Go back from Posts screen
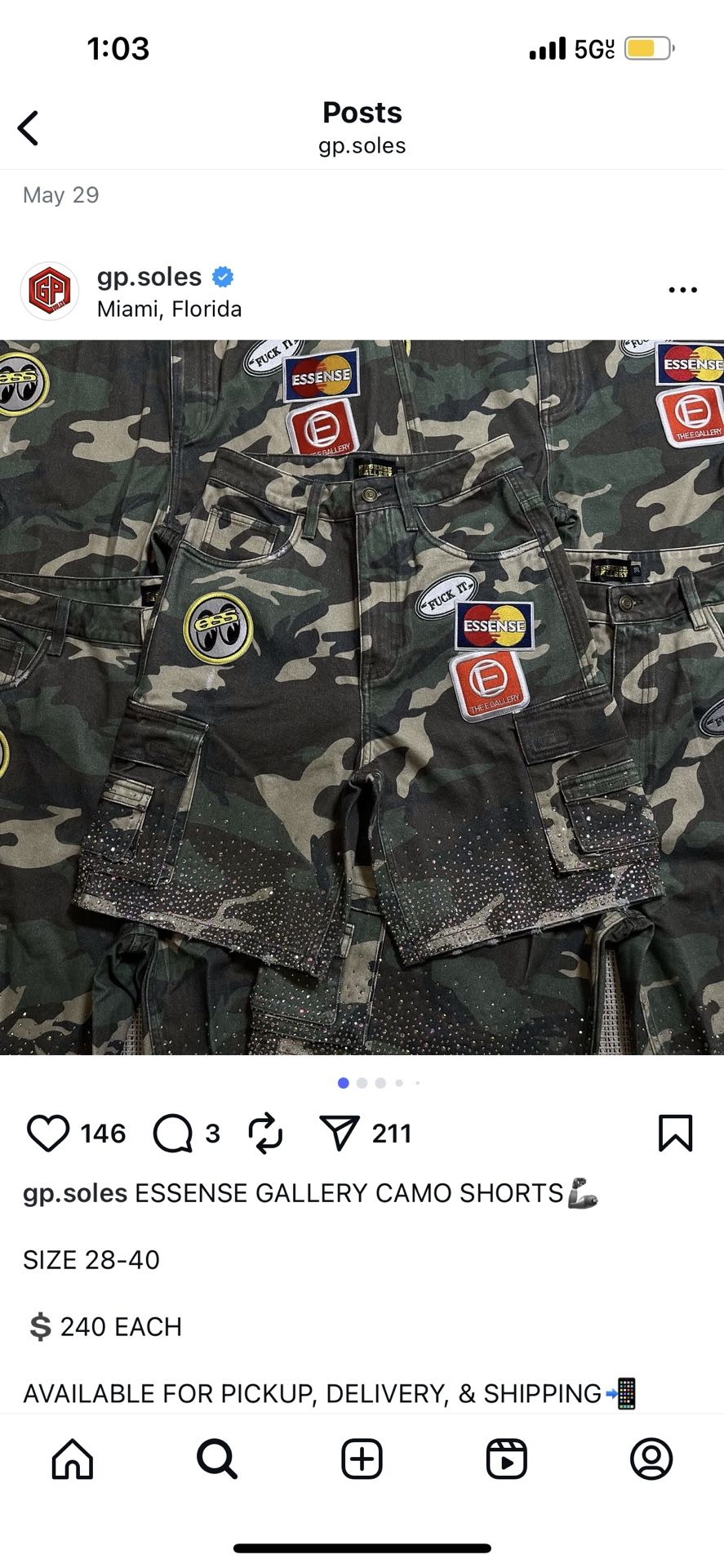724x1568 pixels. click(28, 128)
